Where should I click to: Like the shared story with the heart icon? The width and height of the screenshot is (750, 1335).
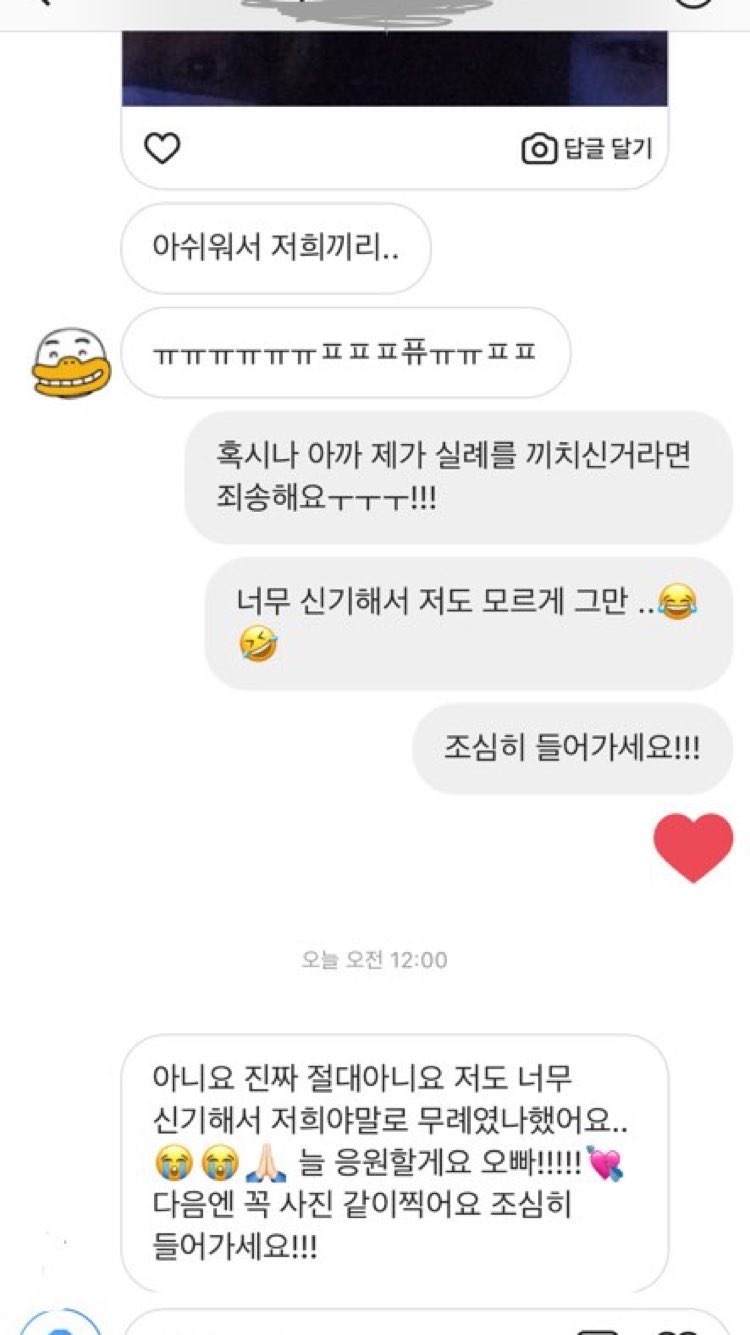(162, 149)
